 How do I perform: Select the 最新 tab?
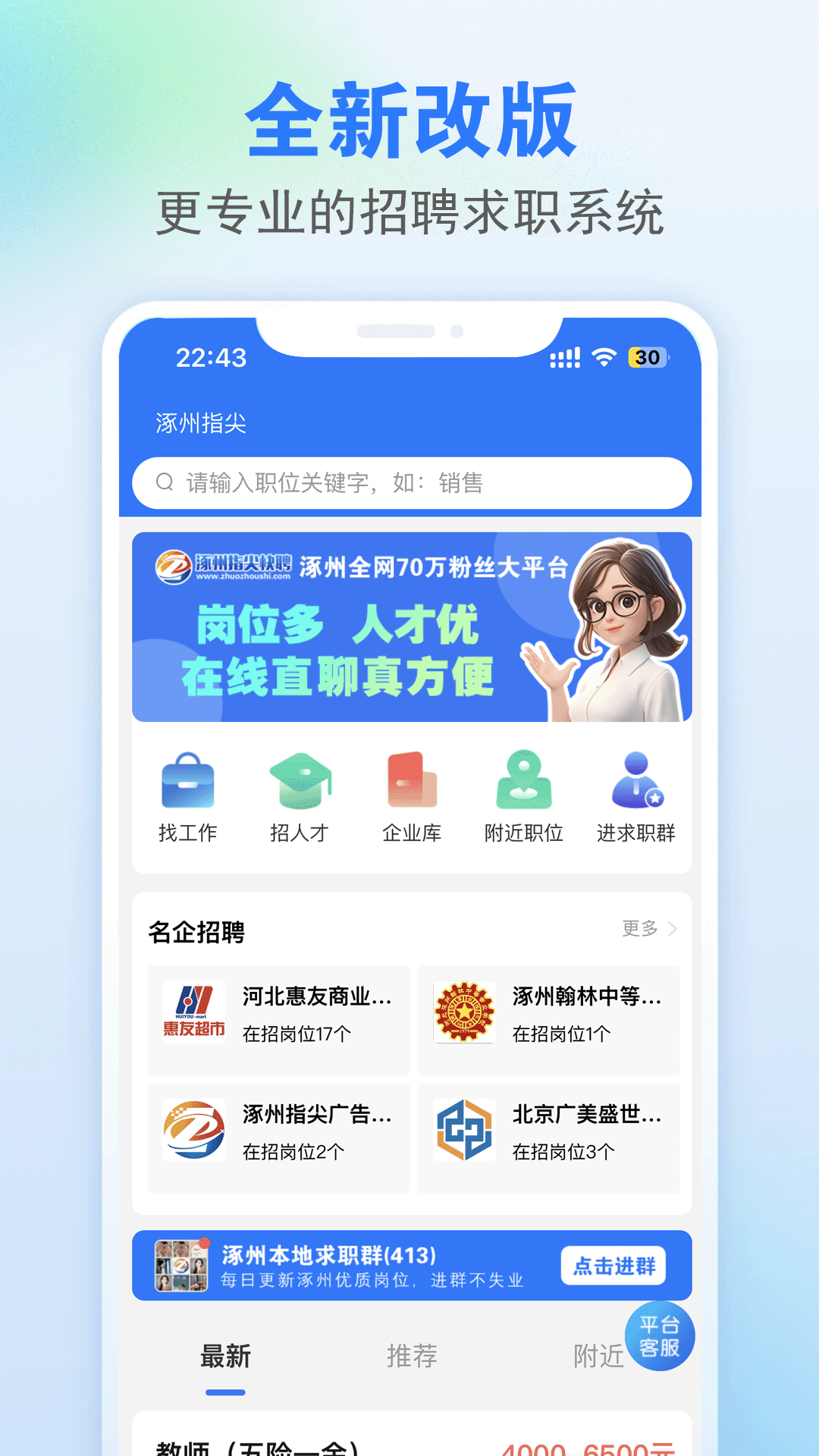click(225, 1357)
